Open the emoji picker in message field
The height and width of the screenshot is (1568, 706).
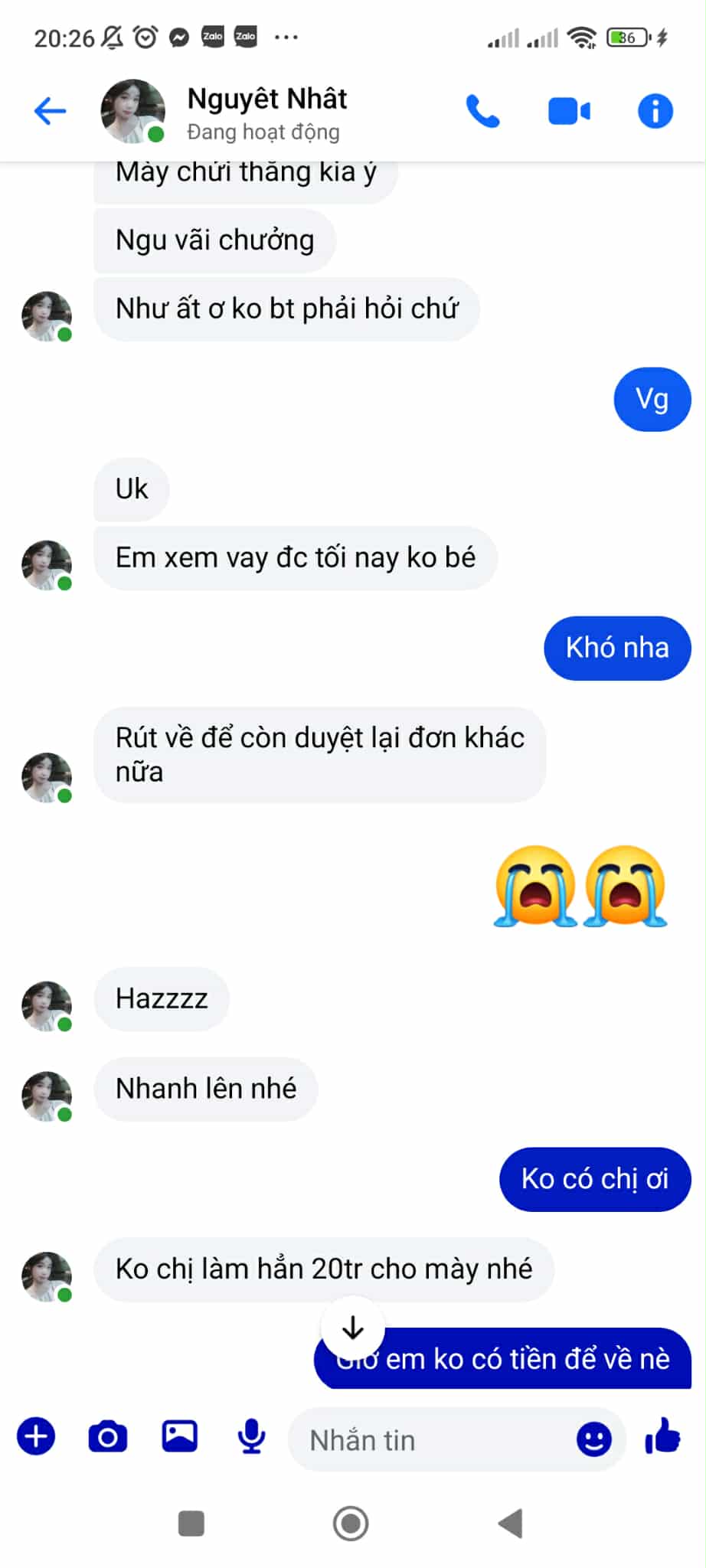pyautogui.click(x=593, y=1439)
